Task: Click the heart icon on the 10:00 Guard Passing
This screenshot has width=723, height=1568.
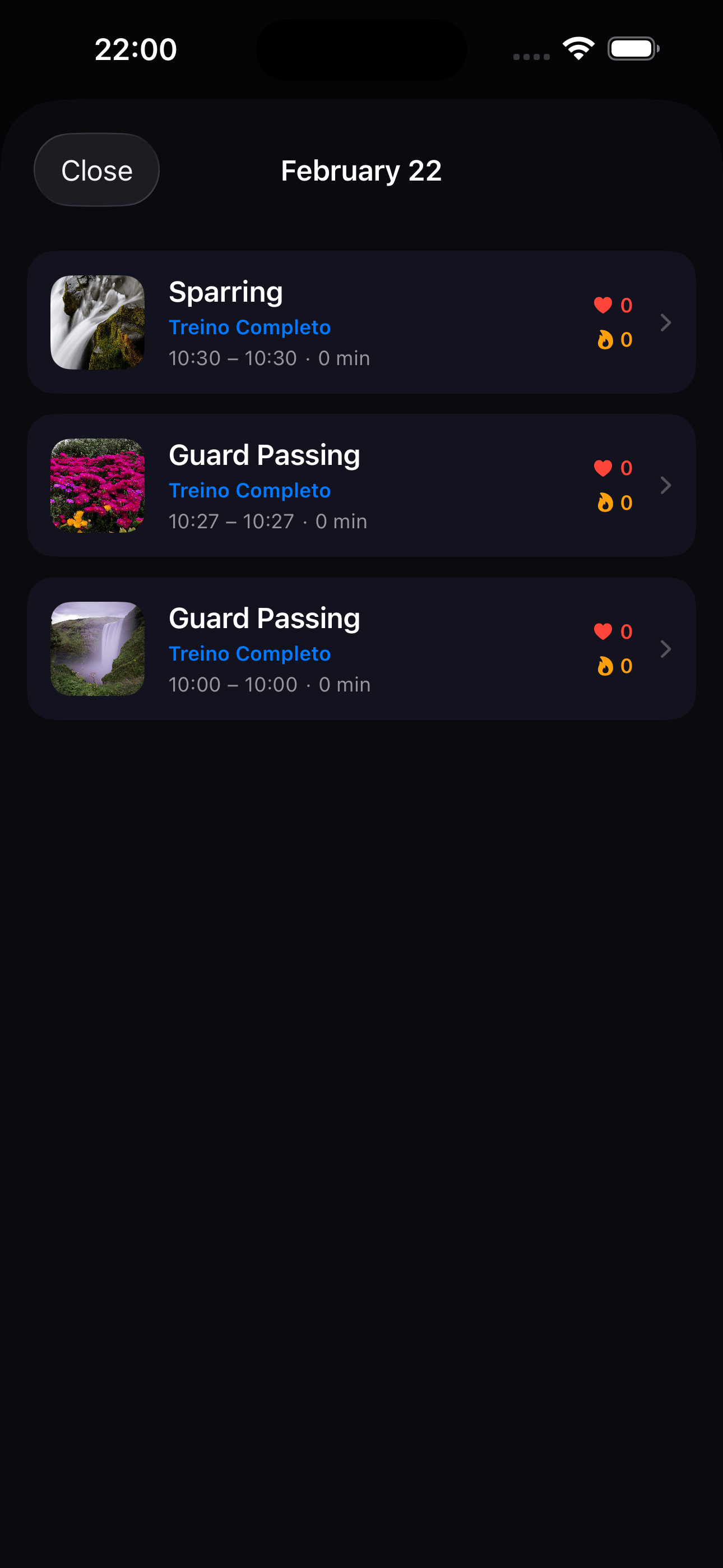Action: pyautogui.click(x=603, y=632)
